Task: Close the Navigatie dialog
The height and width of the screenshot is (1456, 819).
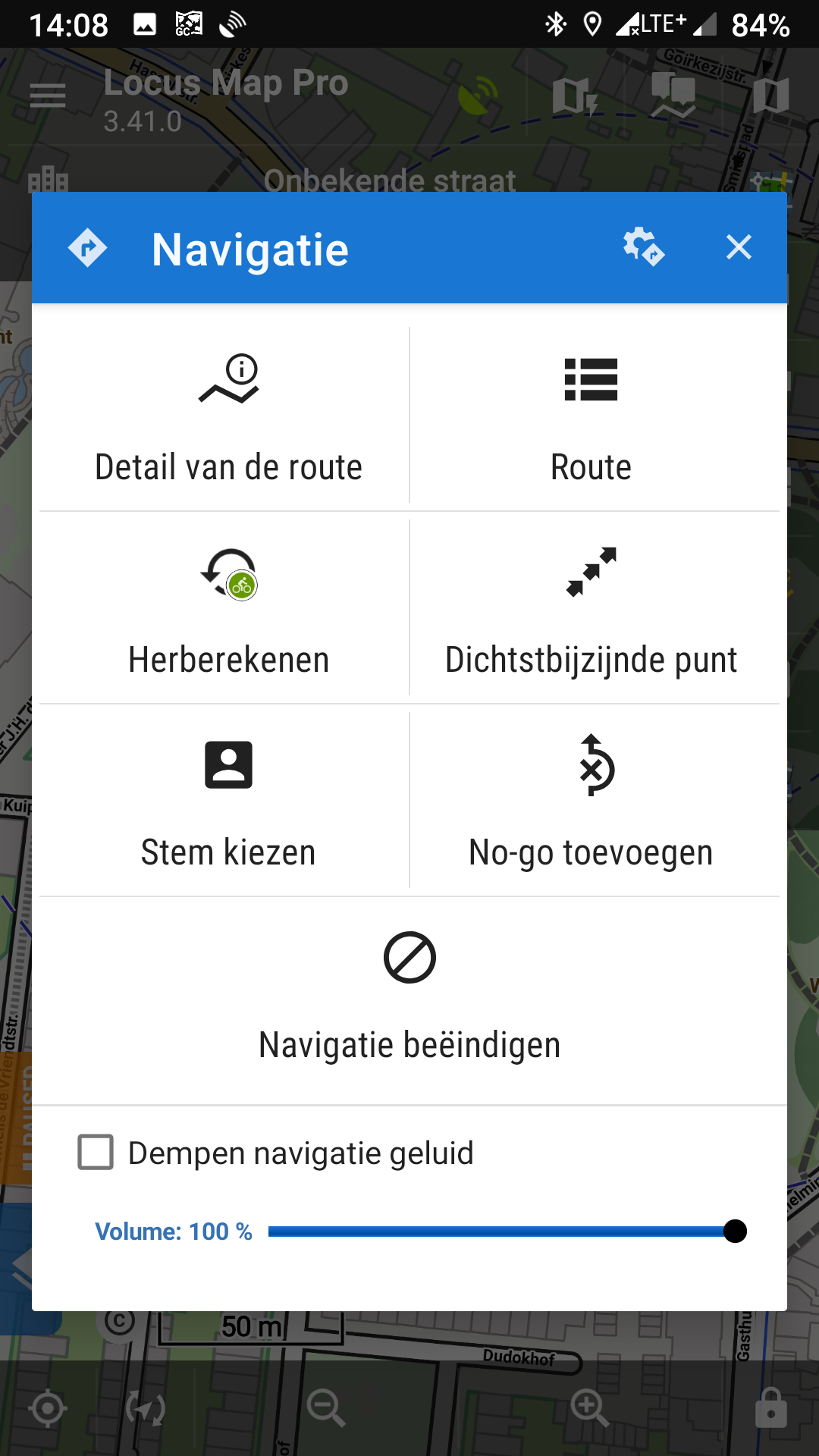Action: point(739,247)
